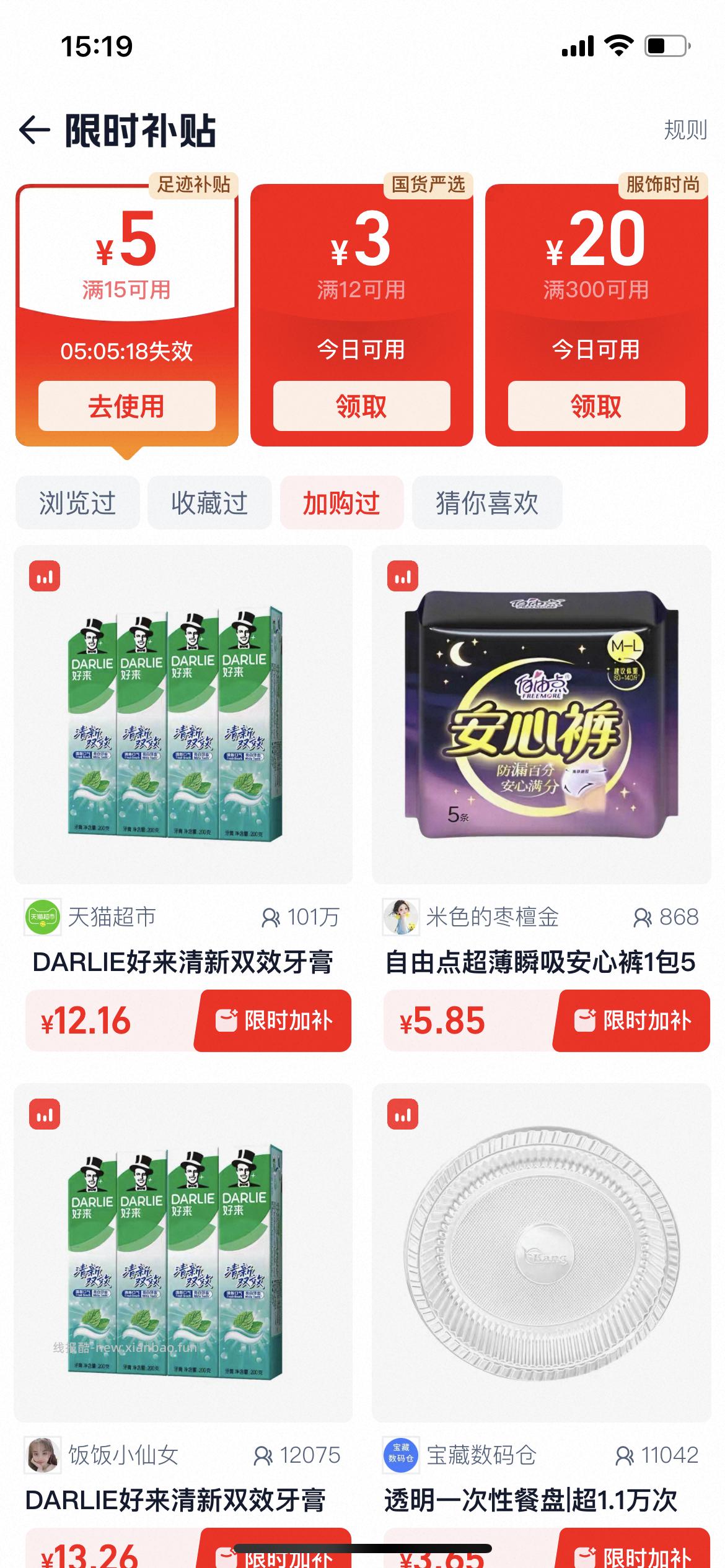Enable the 收藏过 filter
This screenshot has height=1568, width=725.
click(x=209, y=503)
